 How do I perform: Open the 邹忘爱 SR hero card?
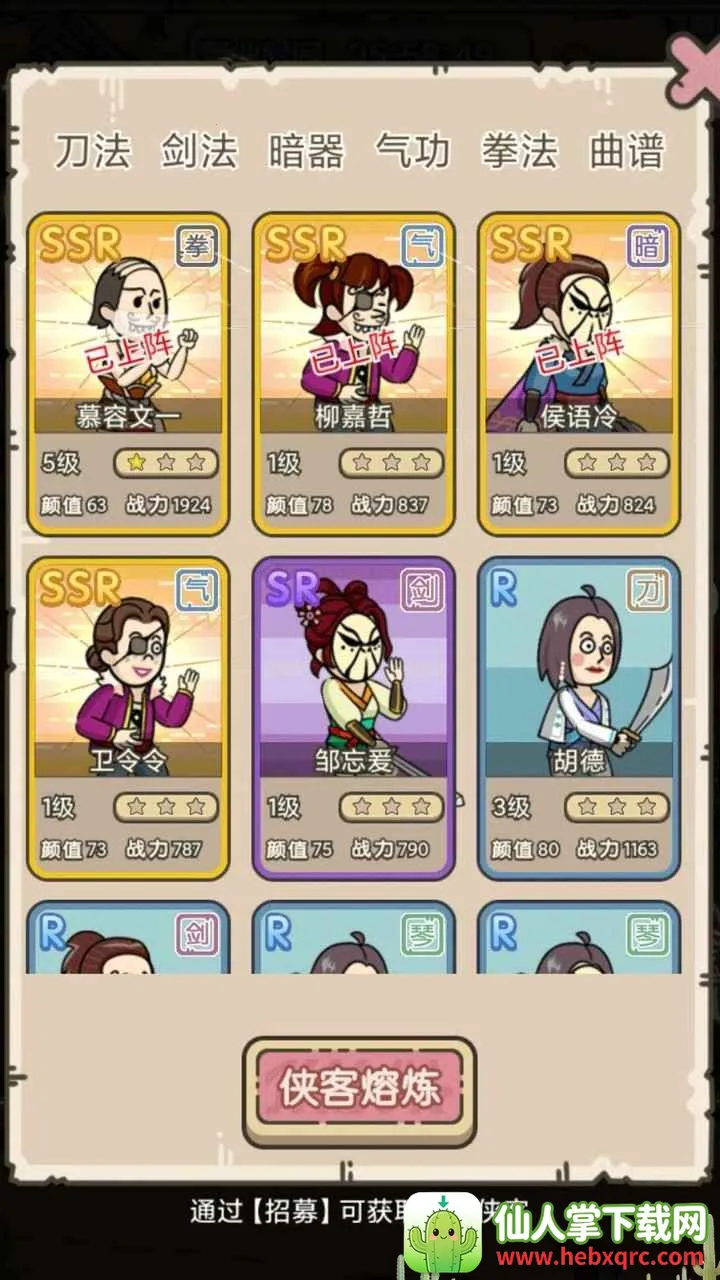pyautogui.click(x=353, y=718)
